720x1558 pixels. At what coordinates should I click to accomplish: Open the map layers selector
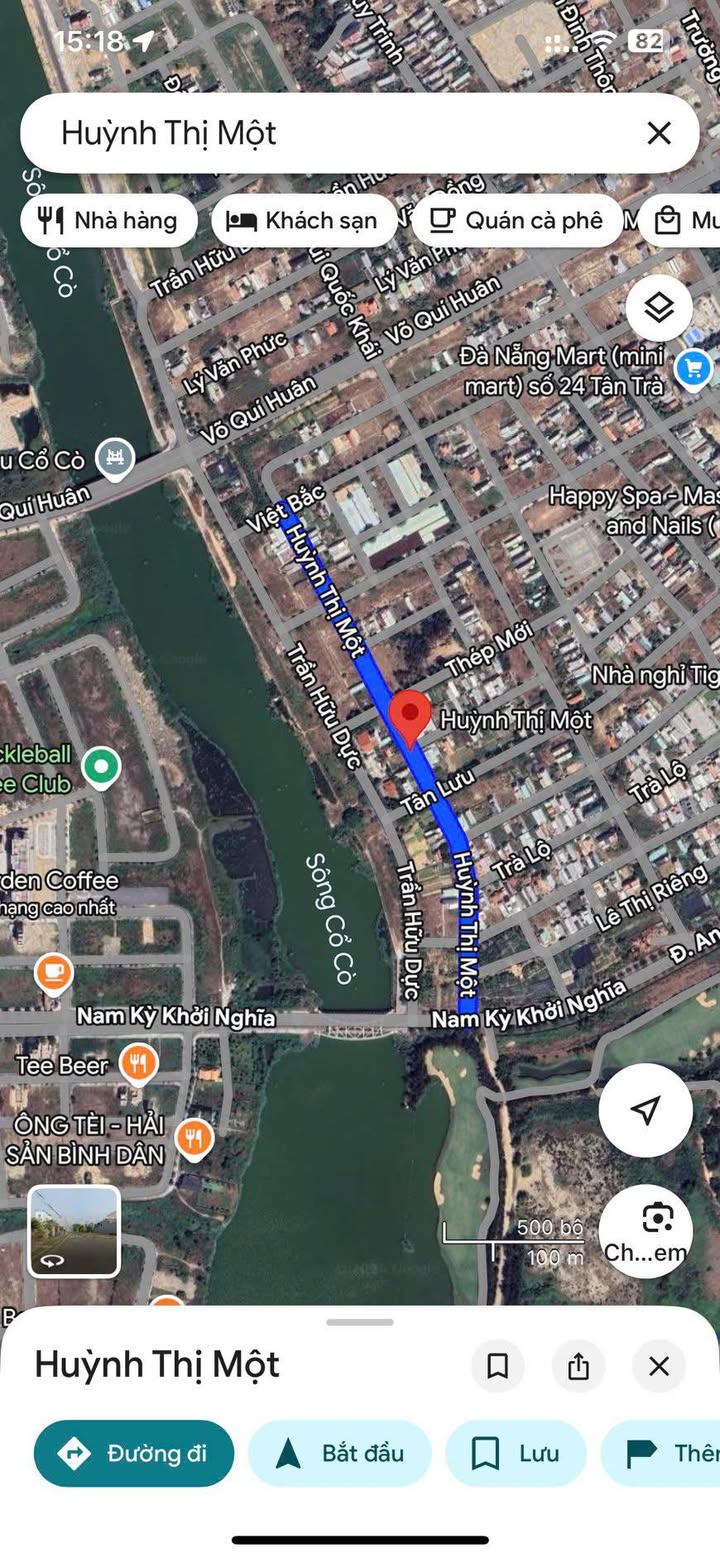[659, 308]
